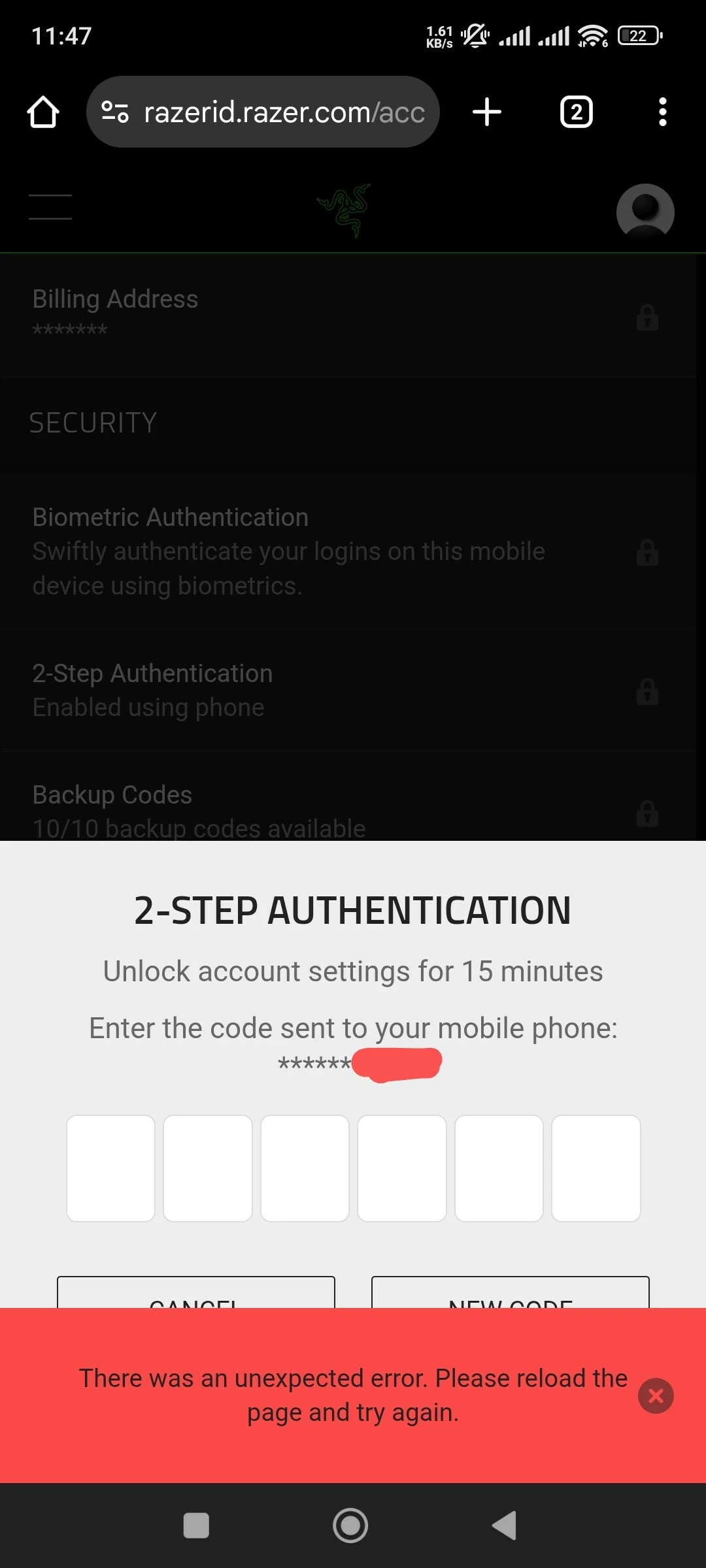Viewport: 706px width, 1568px height.
Task: Focus the third code digit box
Action: click(x=305, y=1168)
